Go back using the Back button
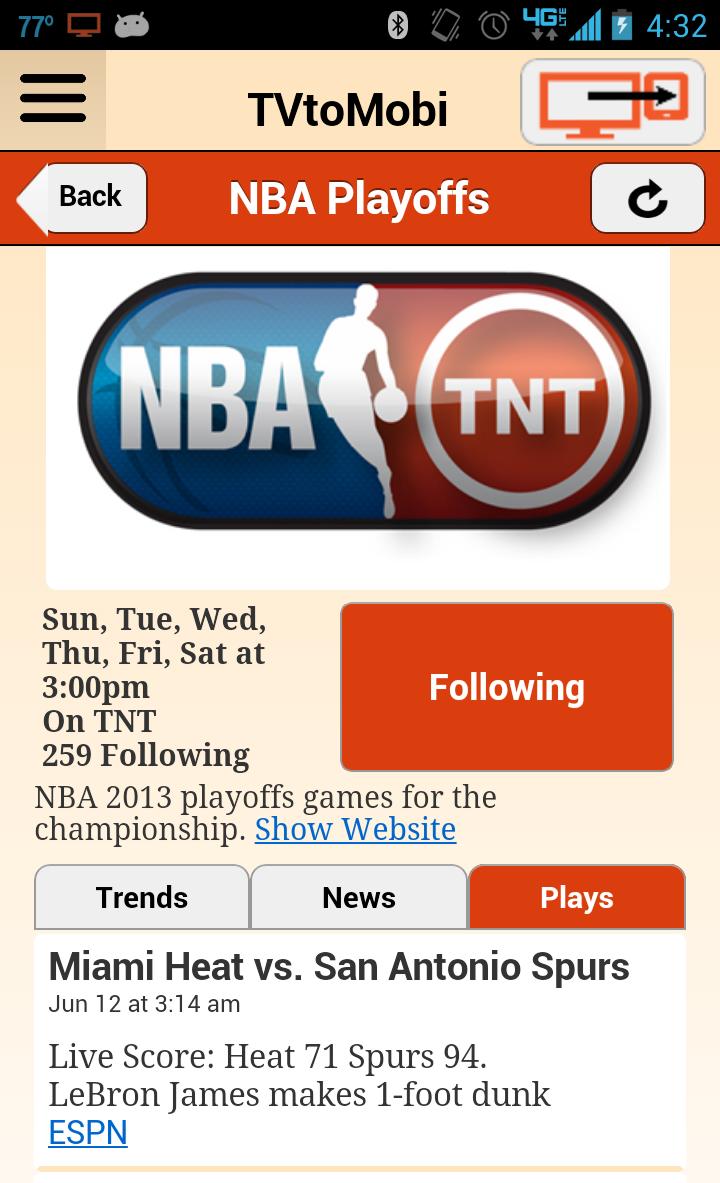Image resolution: width=720 pixels, height=1183 pixels. [85, 197]
